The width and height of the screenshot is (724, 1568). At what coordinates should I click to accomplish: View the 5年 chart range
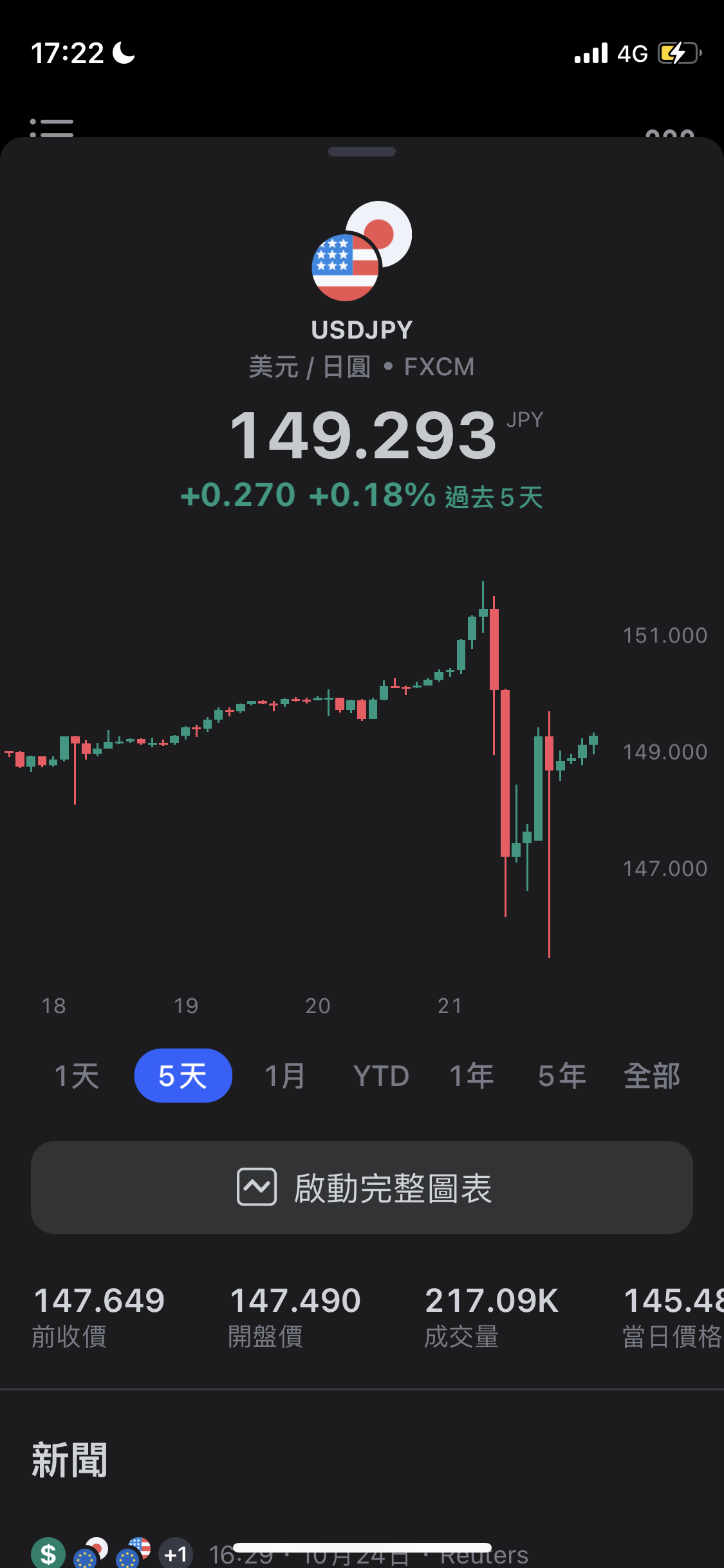[x=562, y=1076]
